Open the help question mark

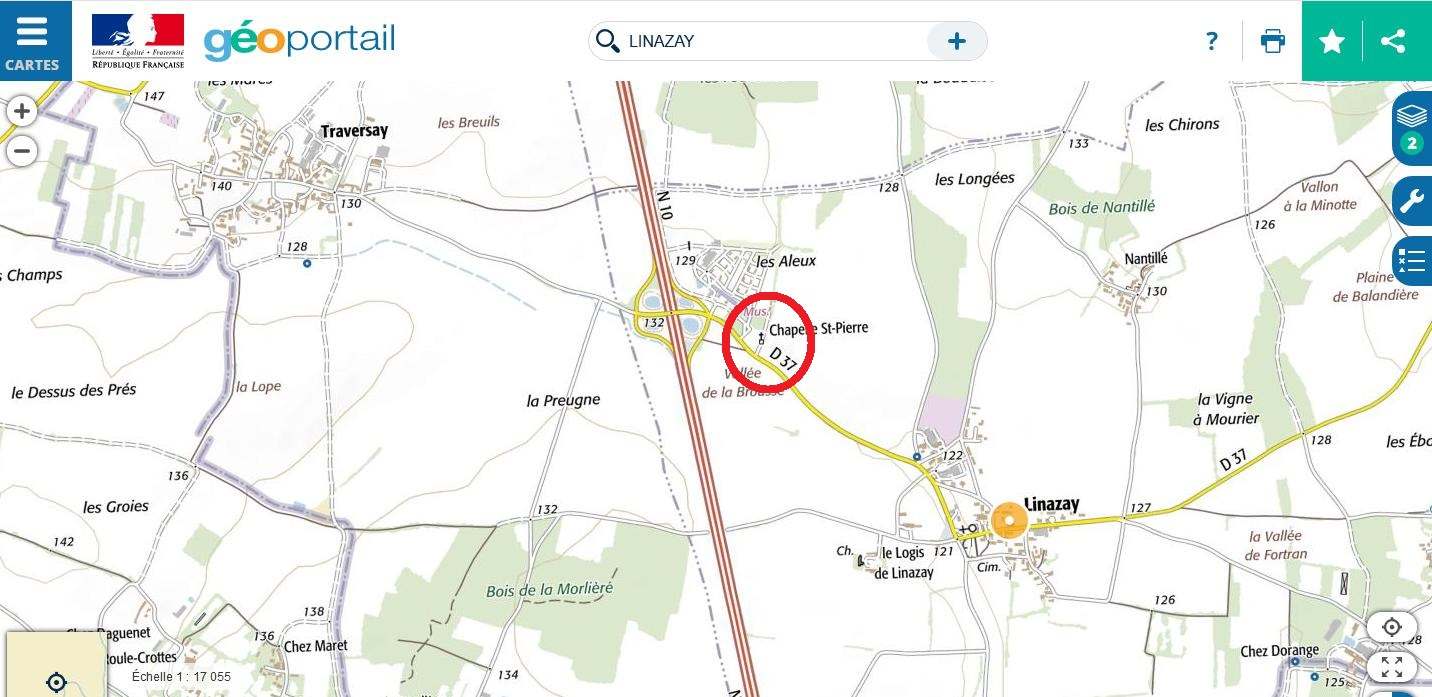point(1212,41)
